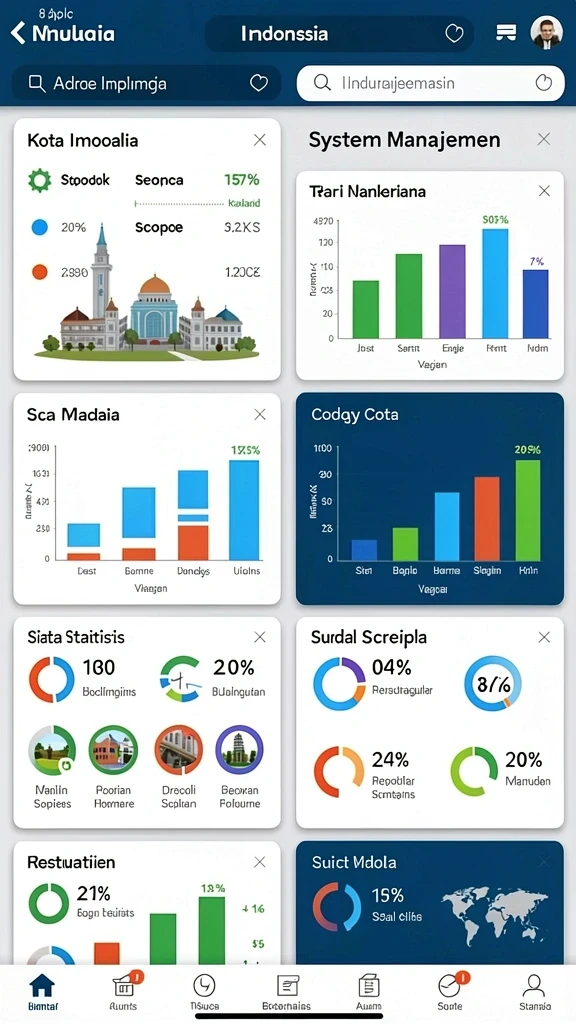Go back using the top-left arrow
The image size is (576, 1024).
point(18,33)
